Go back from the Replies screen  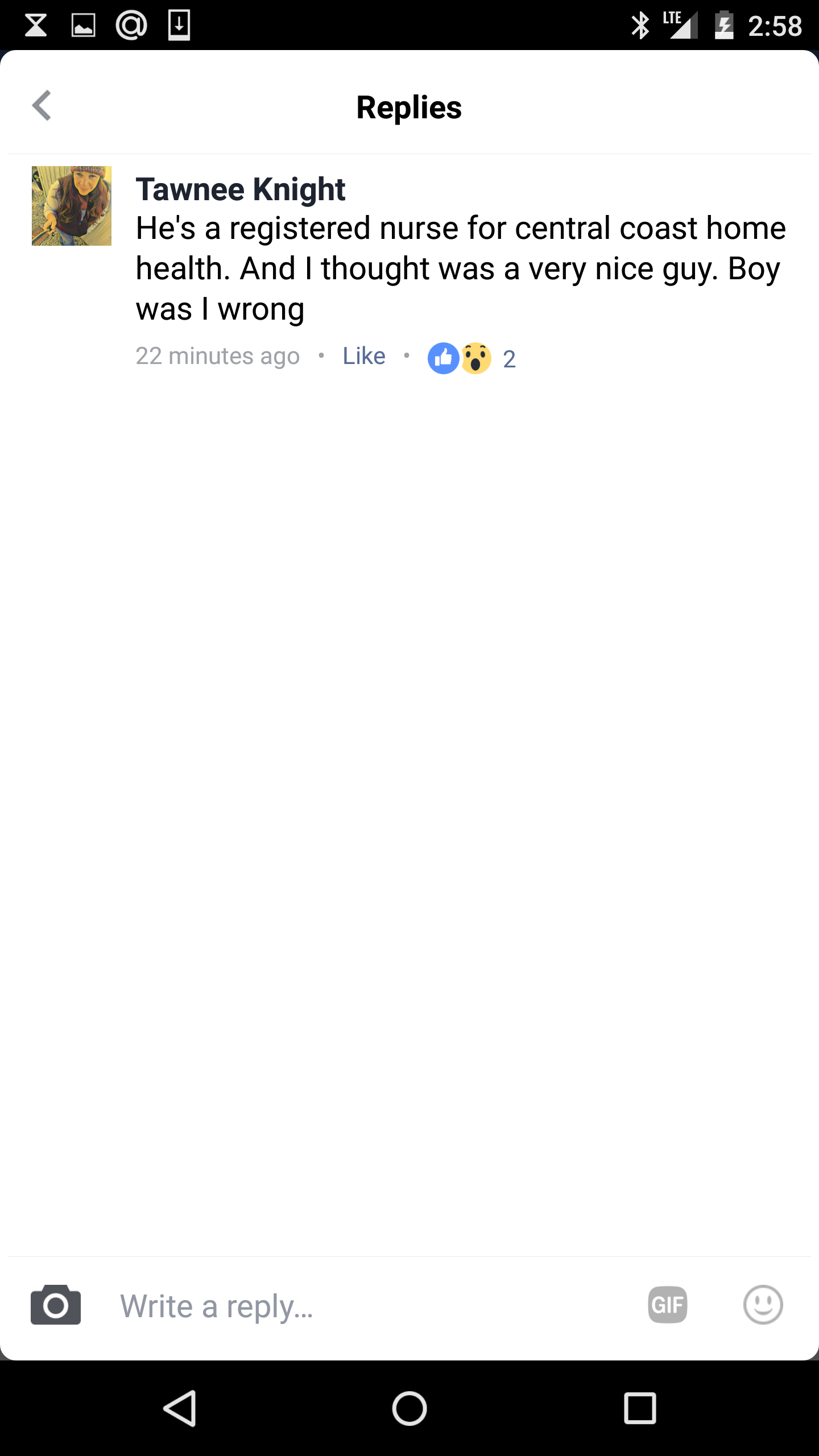[x=42, y=106]
